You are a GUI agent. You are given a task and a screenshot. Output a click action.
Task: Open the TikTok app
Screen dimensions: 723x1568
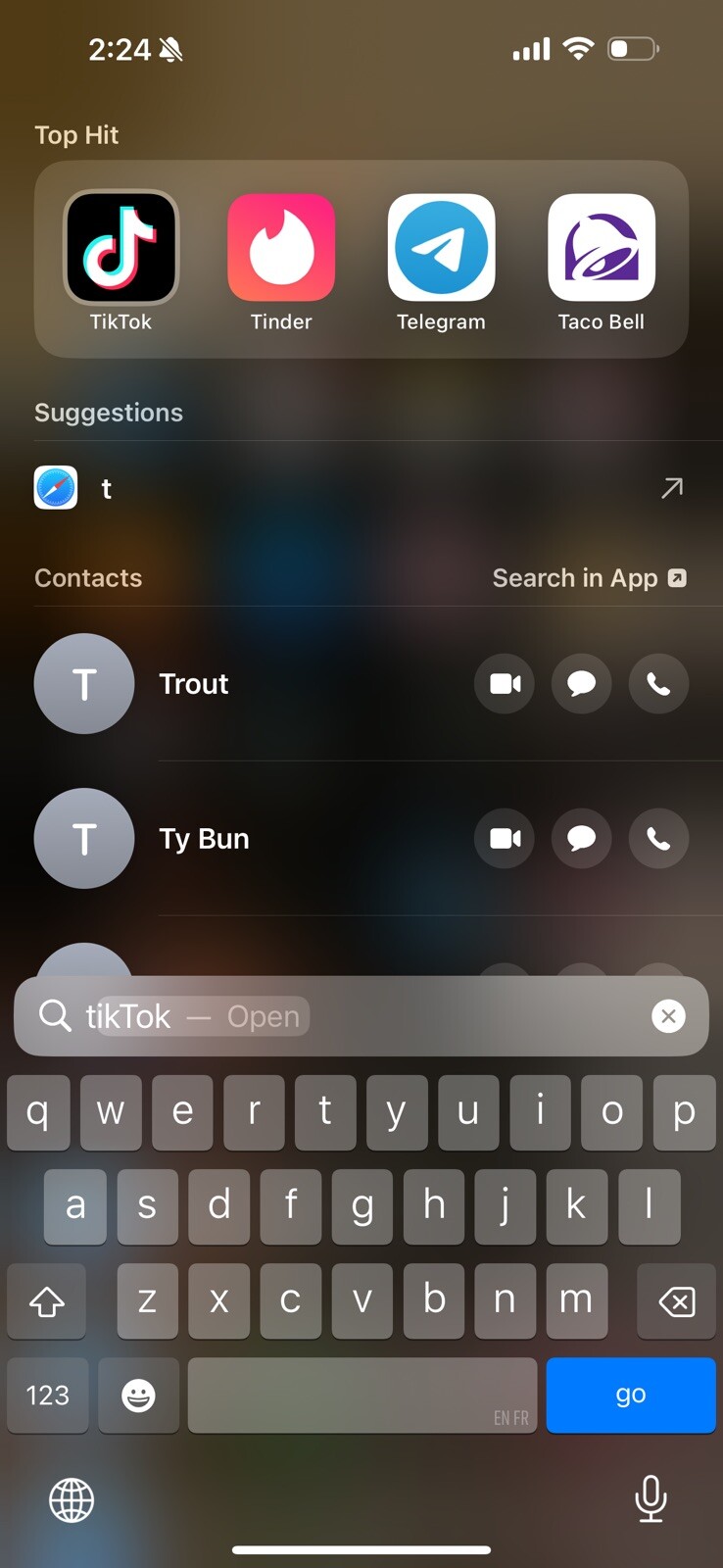pyautogui.click(x=120, y=248)
